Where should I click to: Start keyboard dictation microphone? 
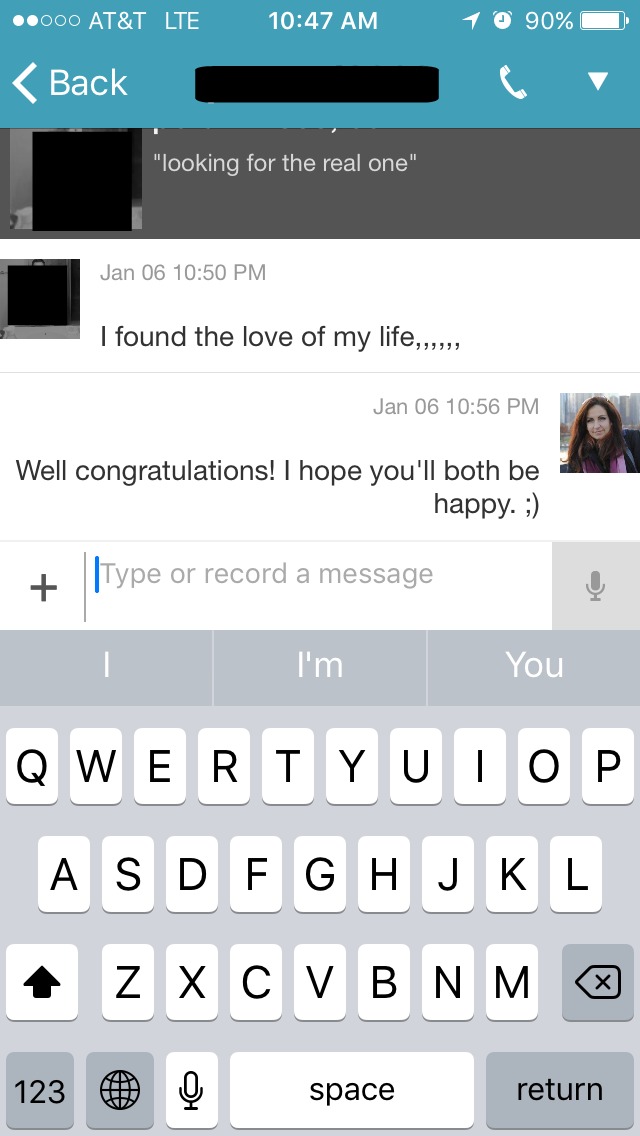click(x=192, y=1090)
